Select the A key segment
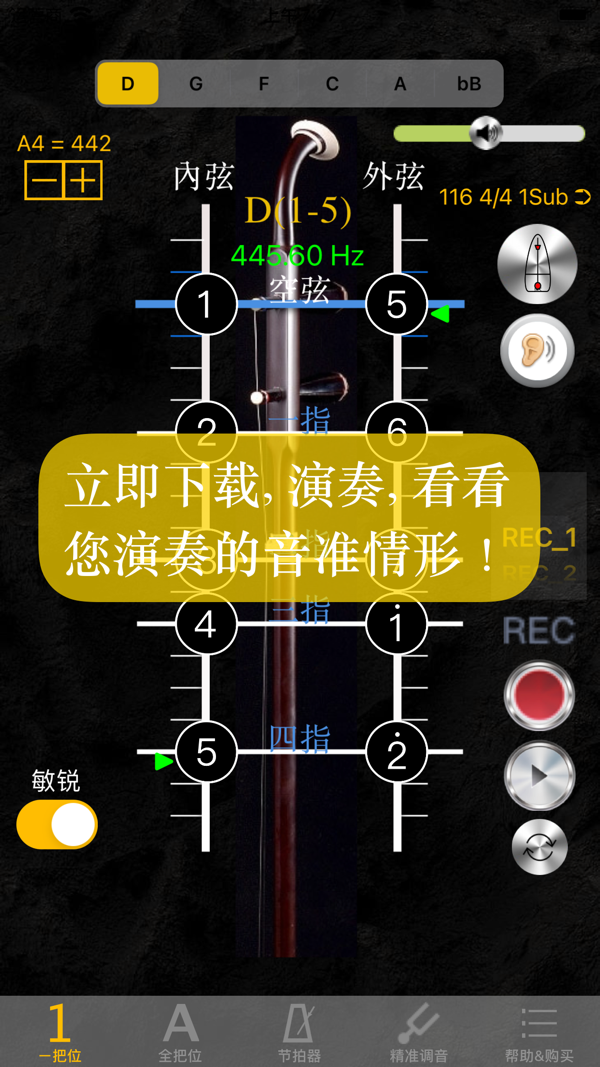600x1067 pixels. pos(400,84)
